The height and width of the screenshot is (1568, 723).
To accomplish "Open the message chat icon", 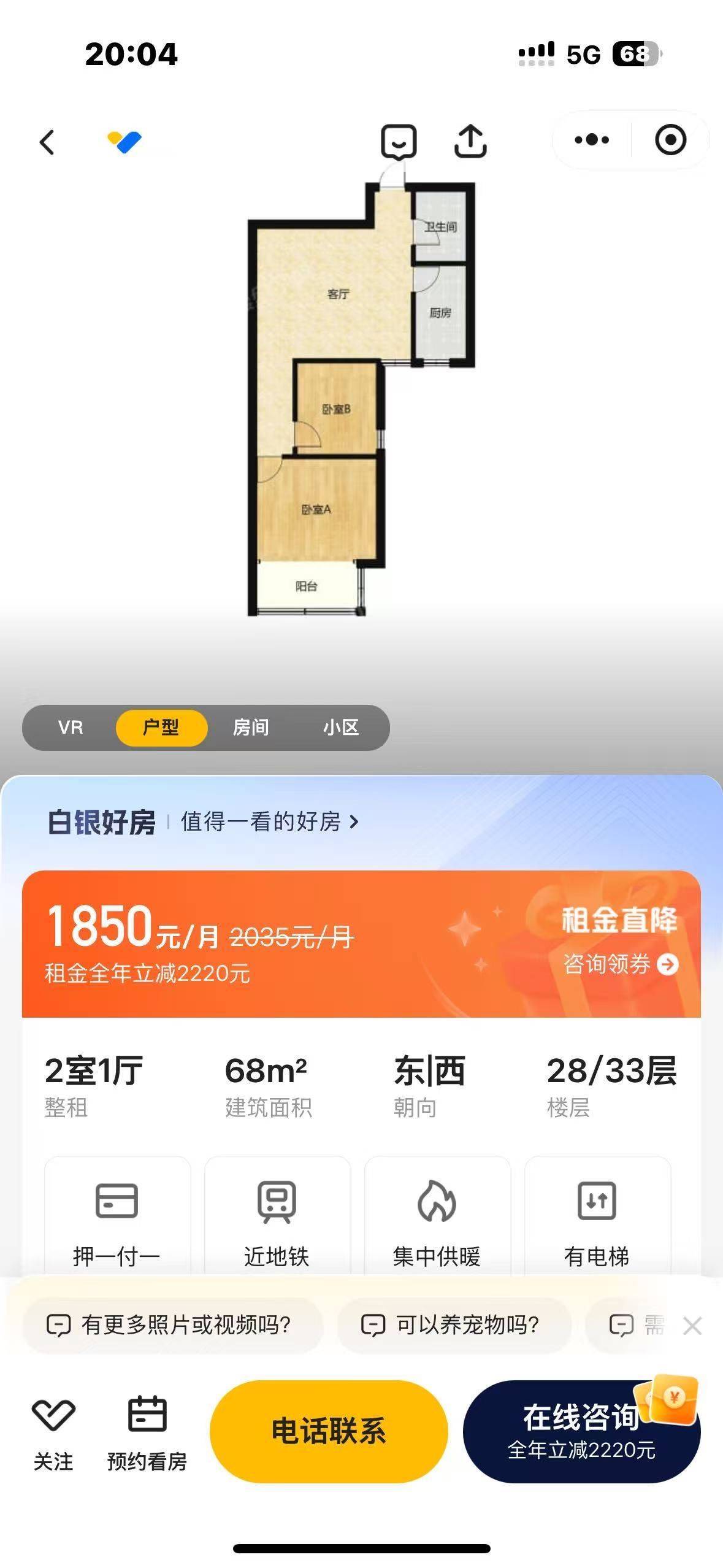I will (399, 142).
